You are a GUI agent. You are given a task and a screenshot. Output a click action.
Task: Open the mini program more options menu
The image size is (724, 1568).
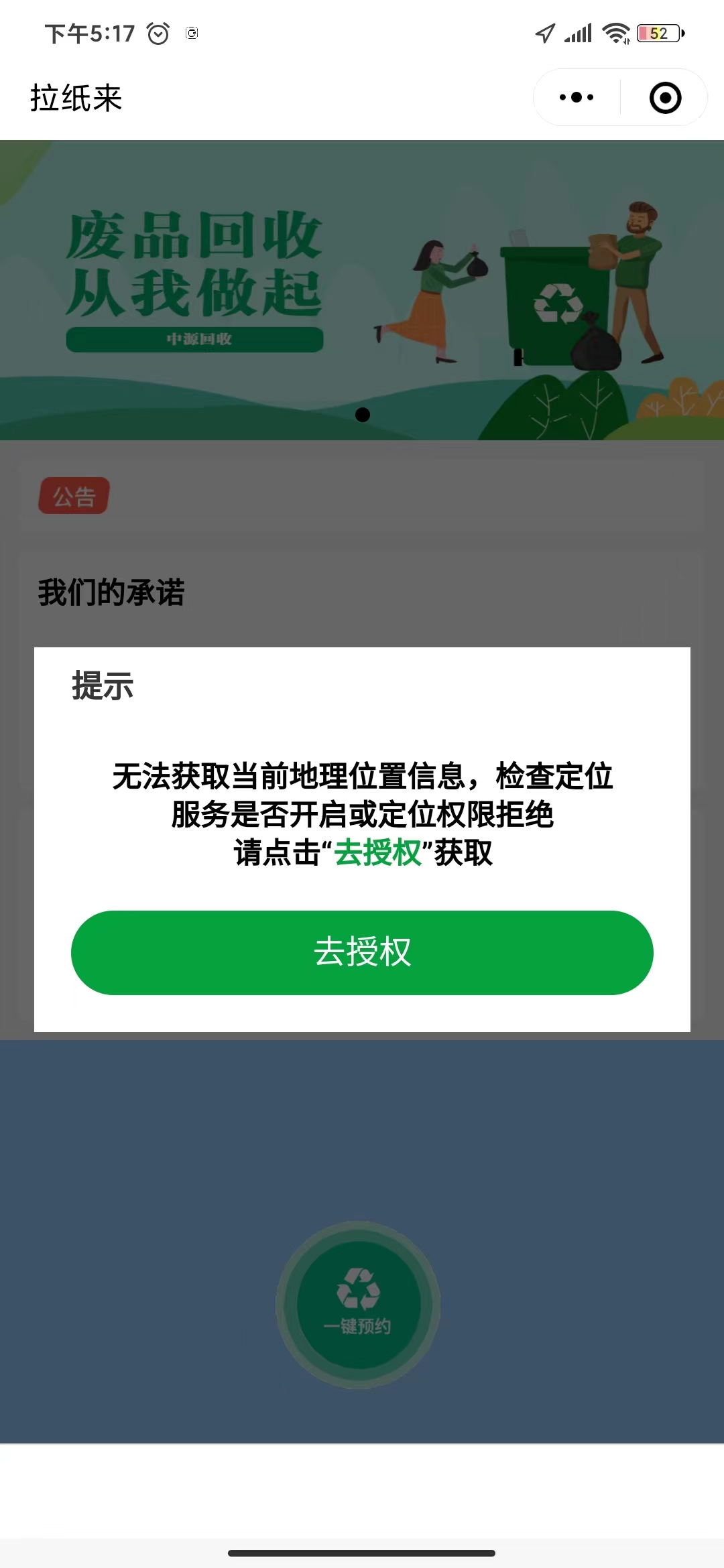[577, 98]
